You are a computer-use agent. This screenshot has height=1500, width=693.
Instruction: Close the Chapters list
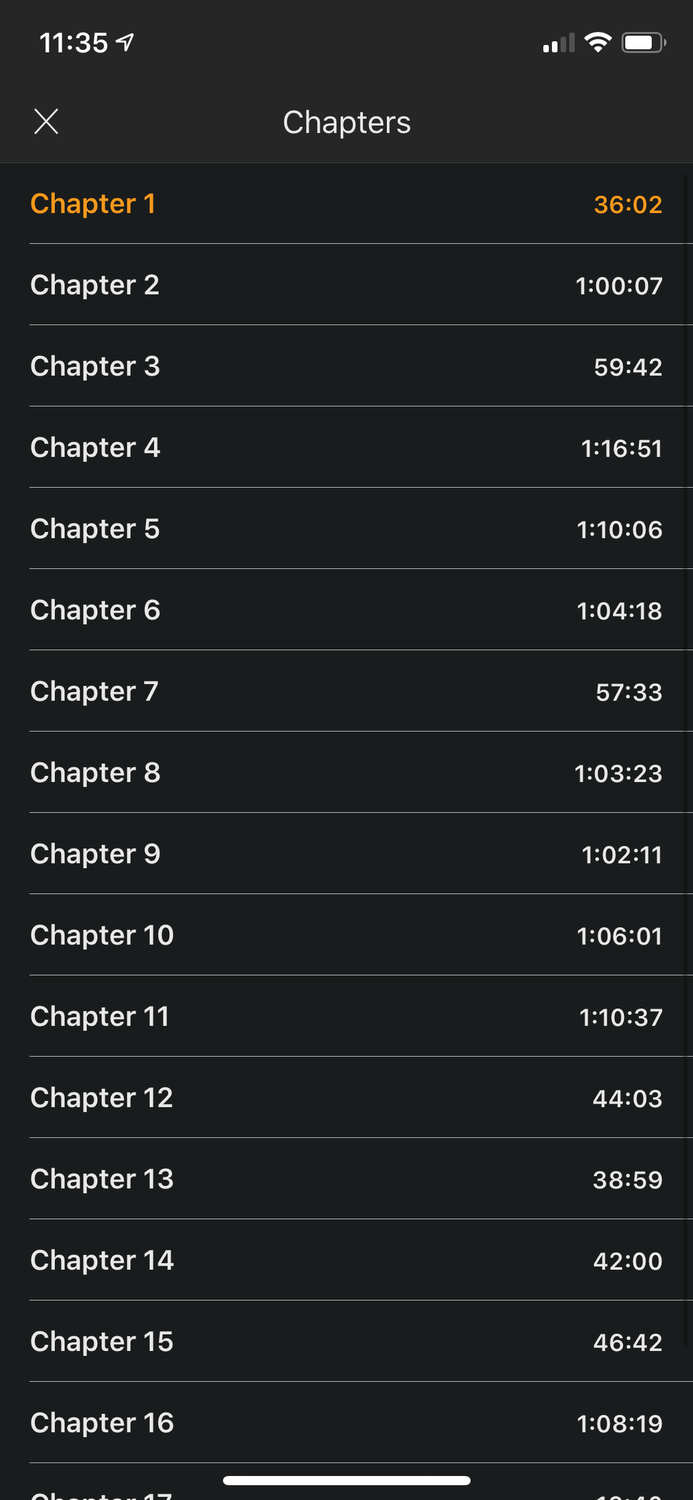(x=46, y=122)
